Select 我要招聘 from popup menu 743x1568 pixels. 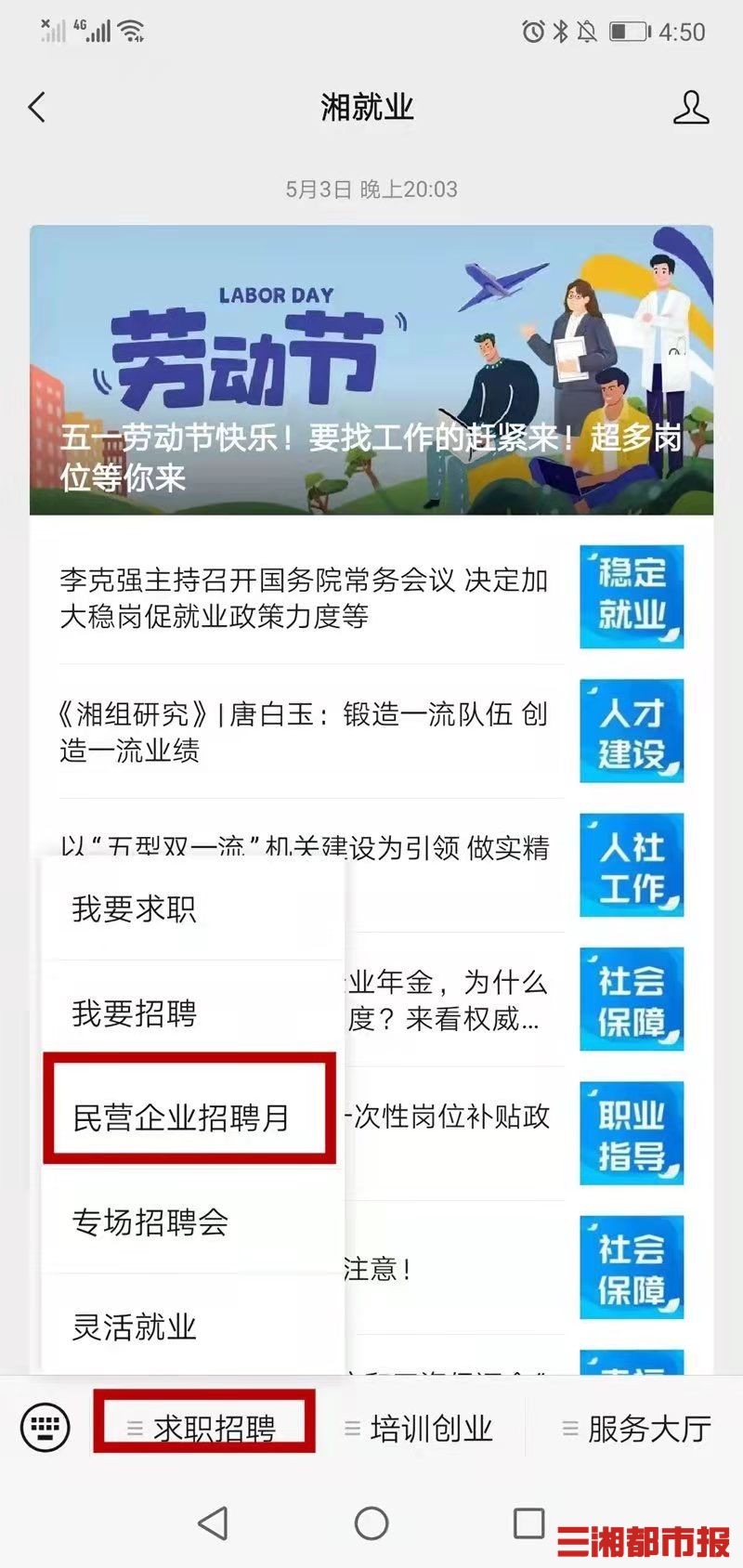pyautogui.click(x=192, y=1013)
